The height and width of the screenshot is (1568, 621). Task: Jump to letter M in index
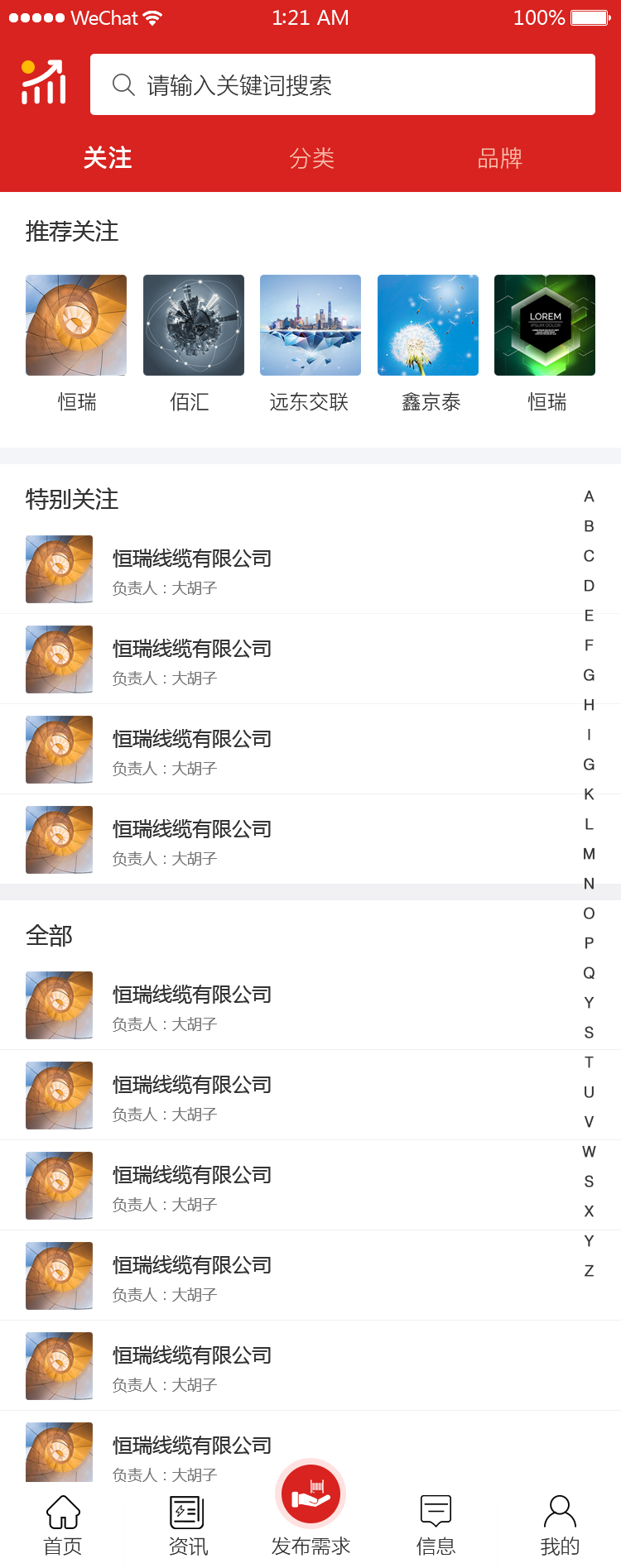tap(589, 854)
